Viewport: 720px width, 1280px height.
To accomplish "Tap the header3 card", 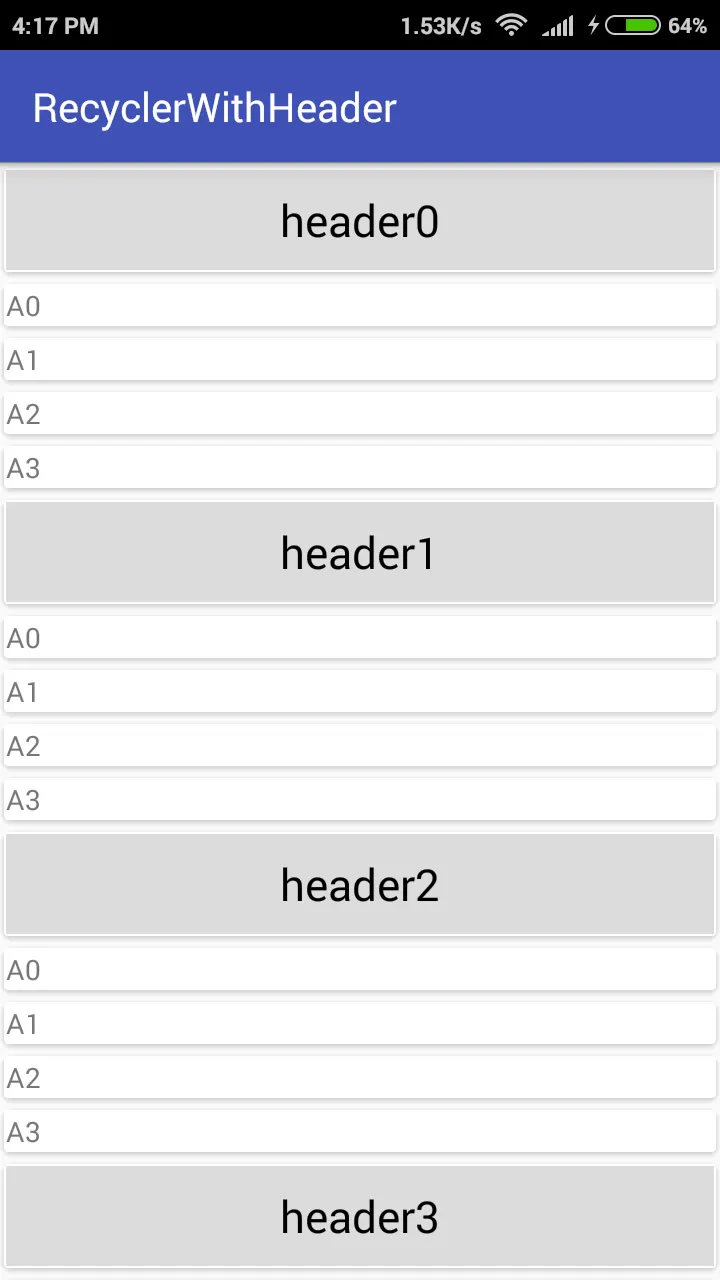I will [360, 1216].
